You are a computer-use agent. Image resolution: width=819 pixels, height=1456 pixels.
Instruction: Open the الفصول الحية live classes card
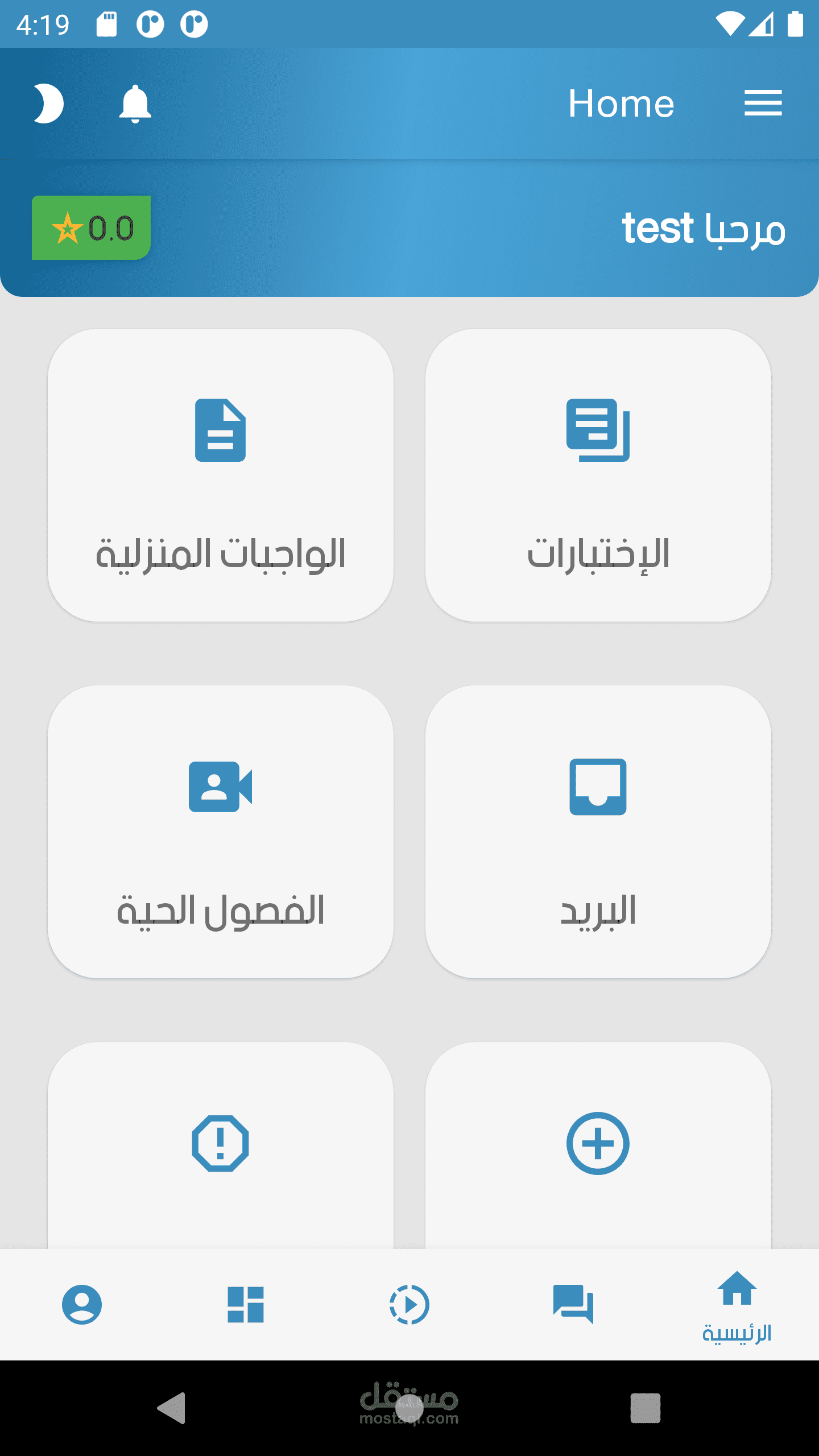click(221, 832)
